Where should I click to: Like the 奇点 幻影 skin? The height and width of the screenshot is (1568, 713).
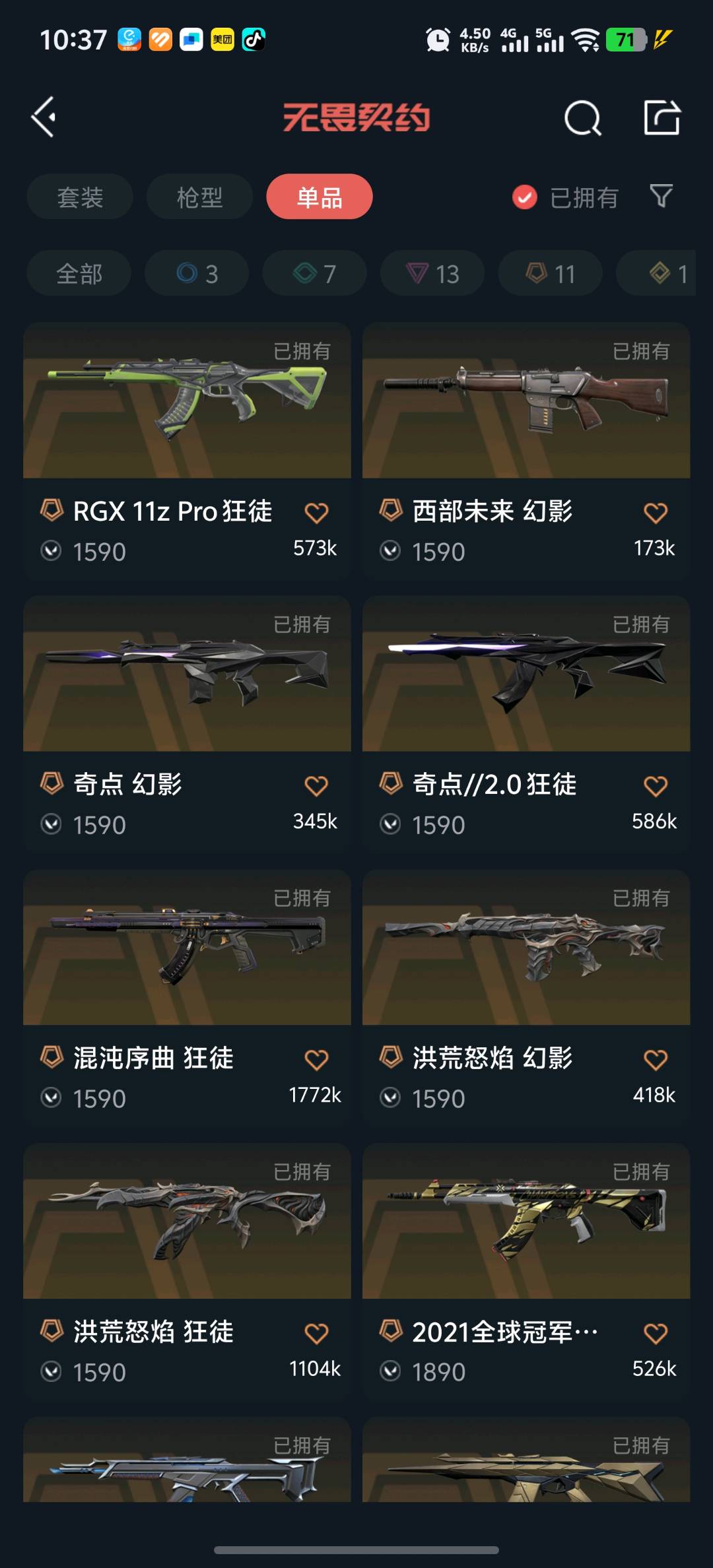(x=316, y=786)
